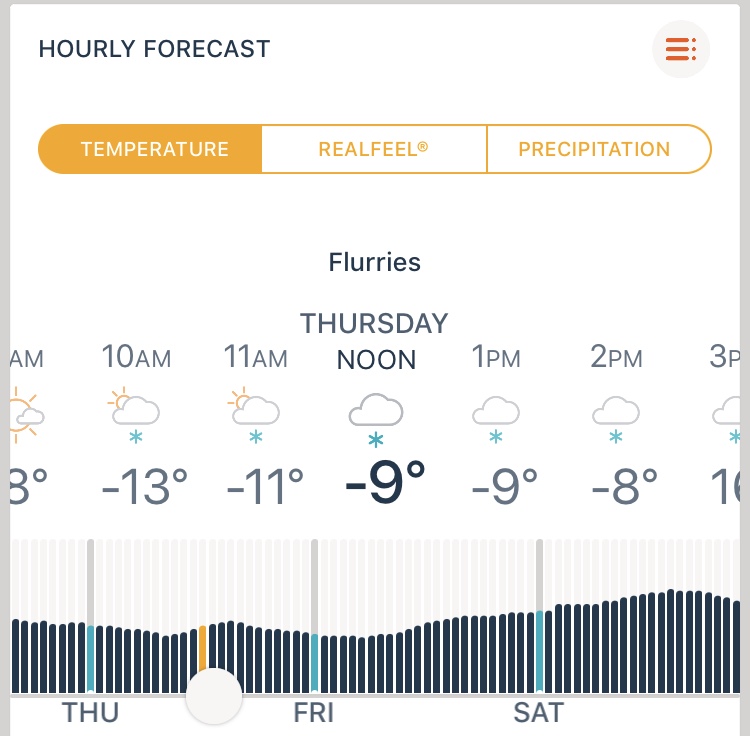Select the 1PM hourly forecast

(496, 425)
